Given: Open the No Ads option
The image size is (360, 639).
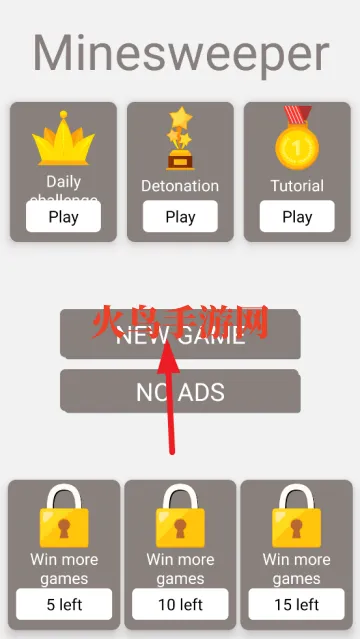Looking at the screenshot, I should pos(180,391).
